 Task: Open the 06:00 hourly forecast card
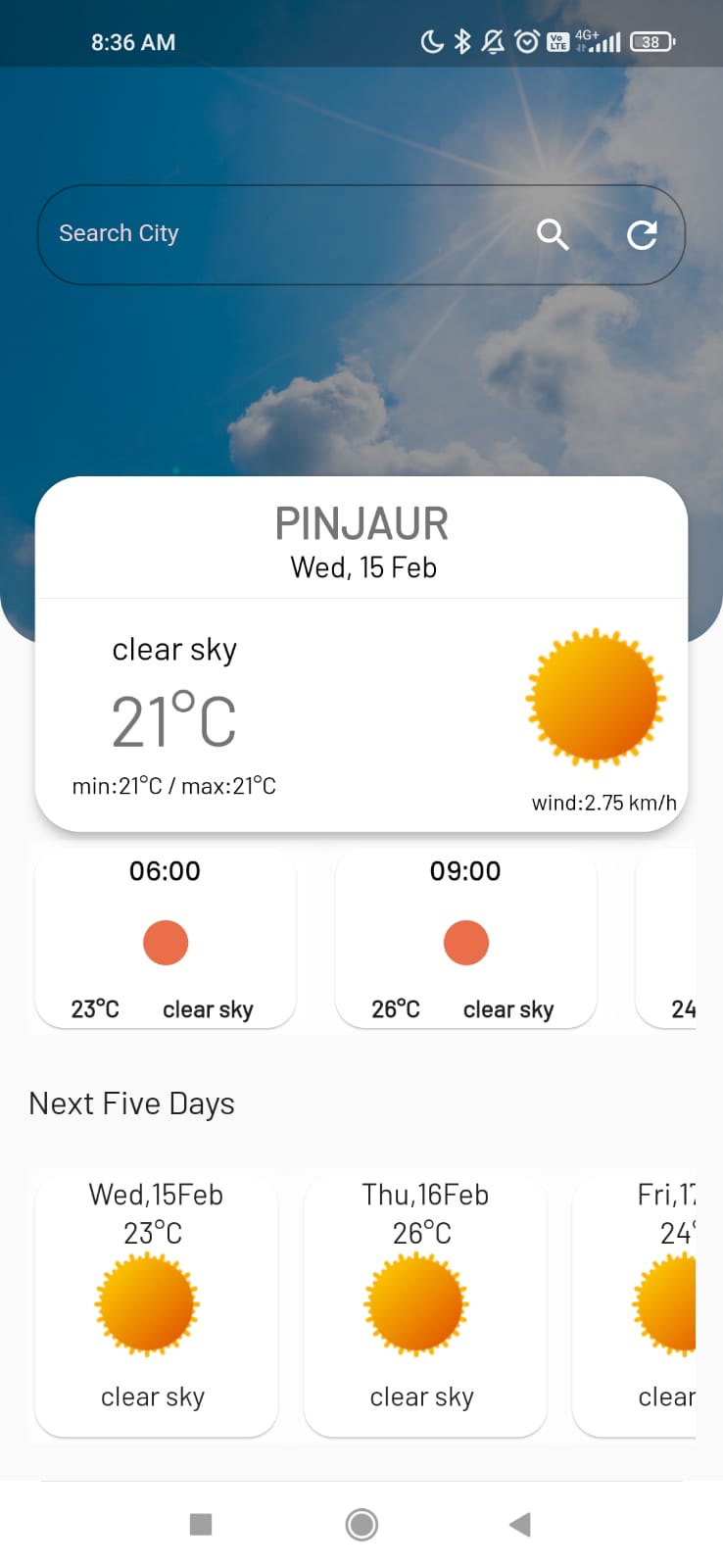[165, 939]
